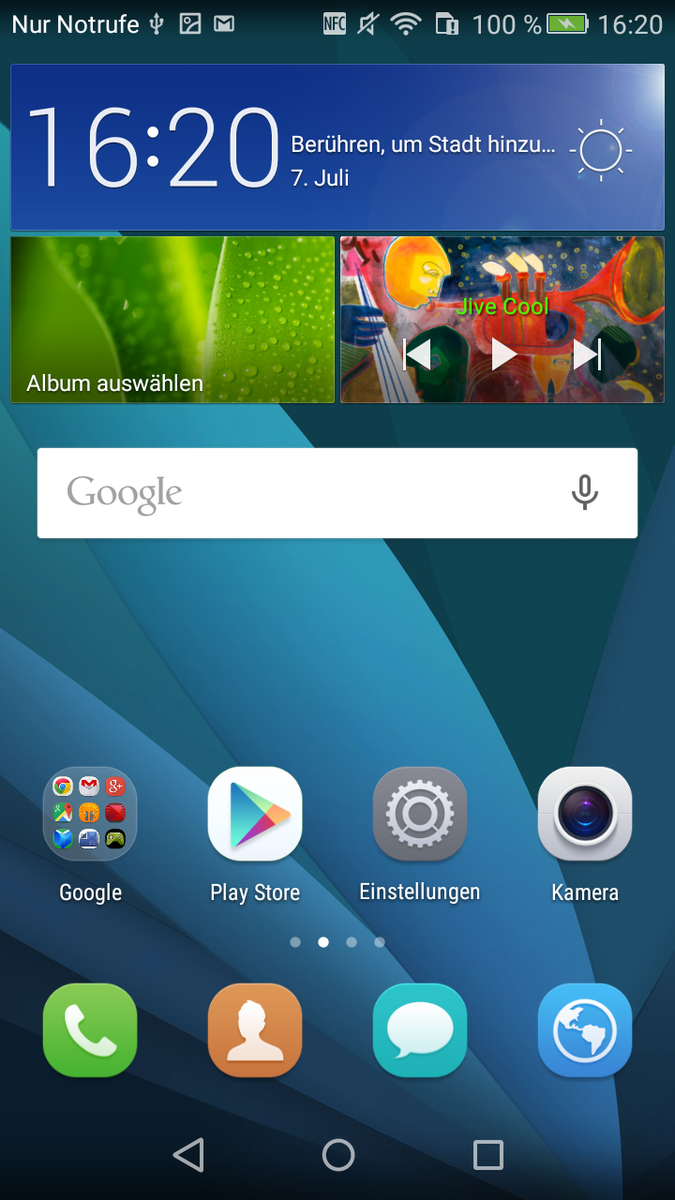The width and height of the screenshot is (675, 1200).
Task: Open the messaging app in the dock
Action: tap(420, 1030)
